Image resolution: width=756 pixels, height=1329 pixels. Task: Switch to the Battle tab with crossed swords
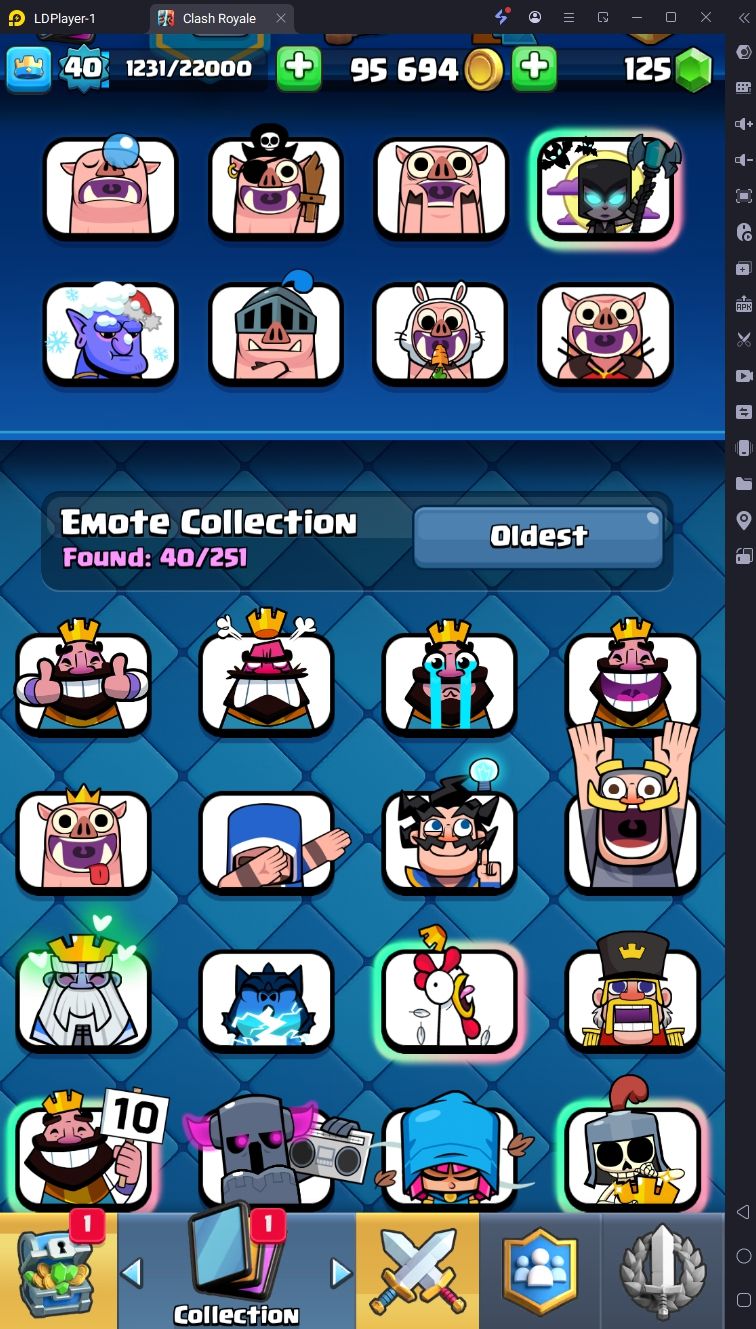pyautogui.click(x=417, y=1270)
